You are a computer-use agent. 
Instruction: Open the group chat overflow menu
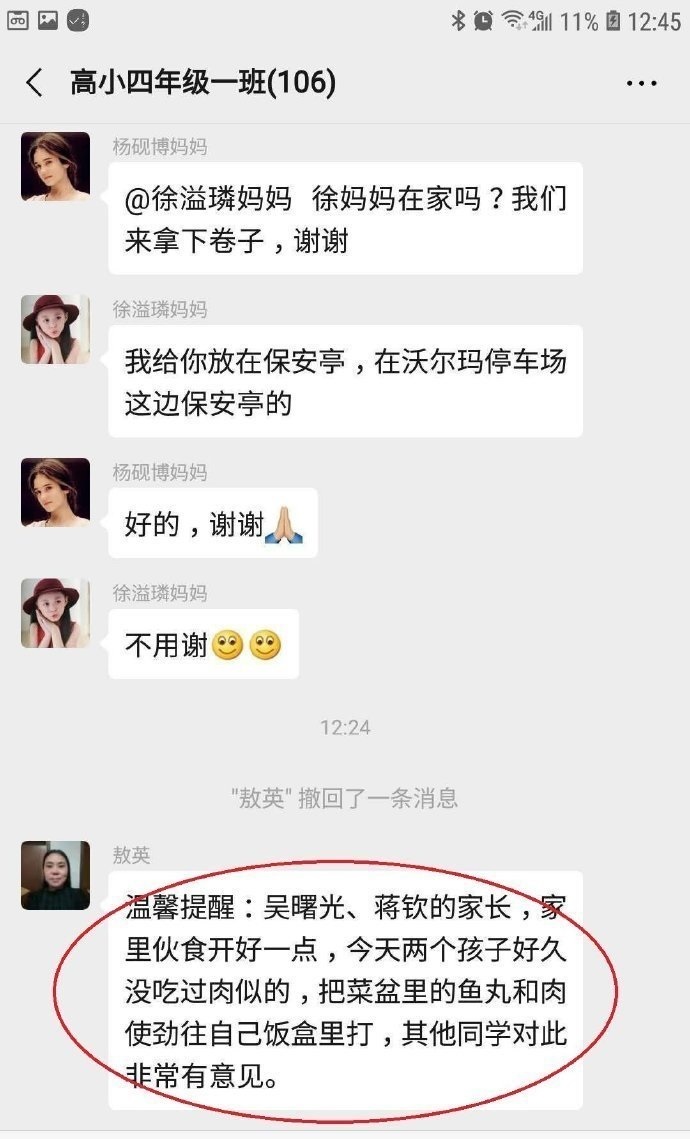[641, 83]
